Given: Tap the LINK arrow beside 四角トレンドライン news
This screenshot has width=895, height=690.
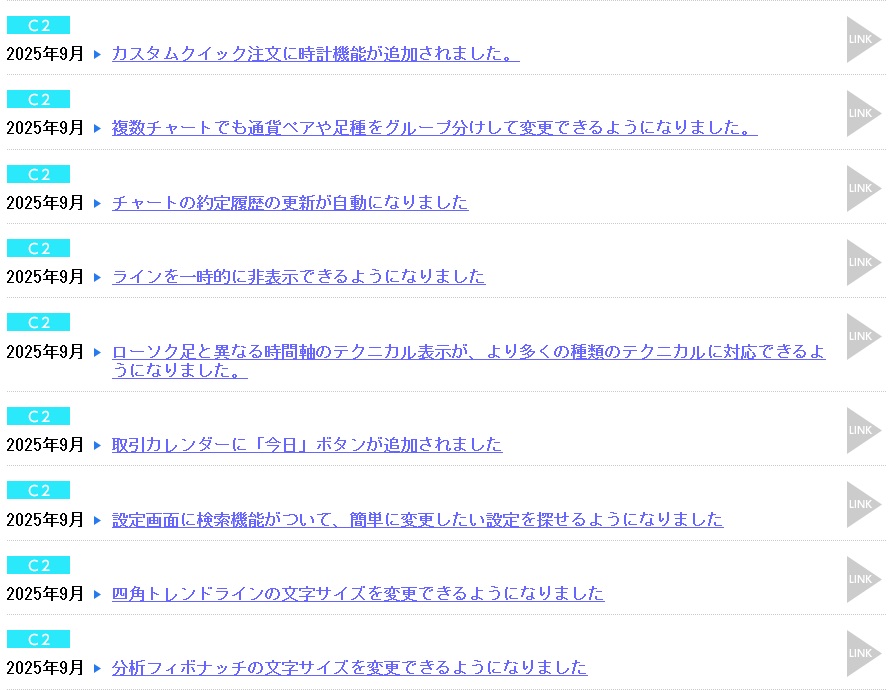Looking at the screenshot, I should coord(861,579).
